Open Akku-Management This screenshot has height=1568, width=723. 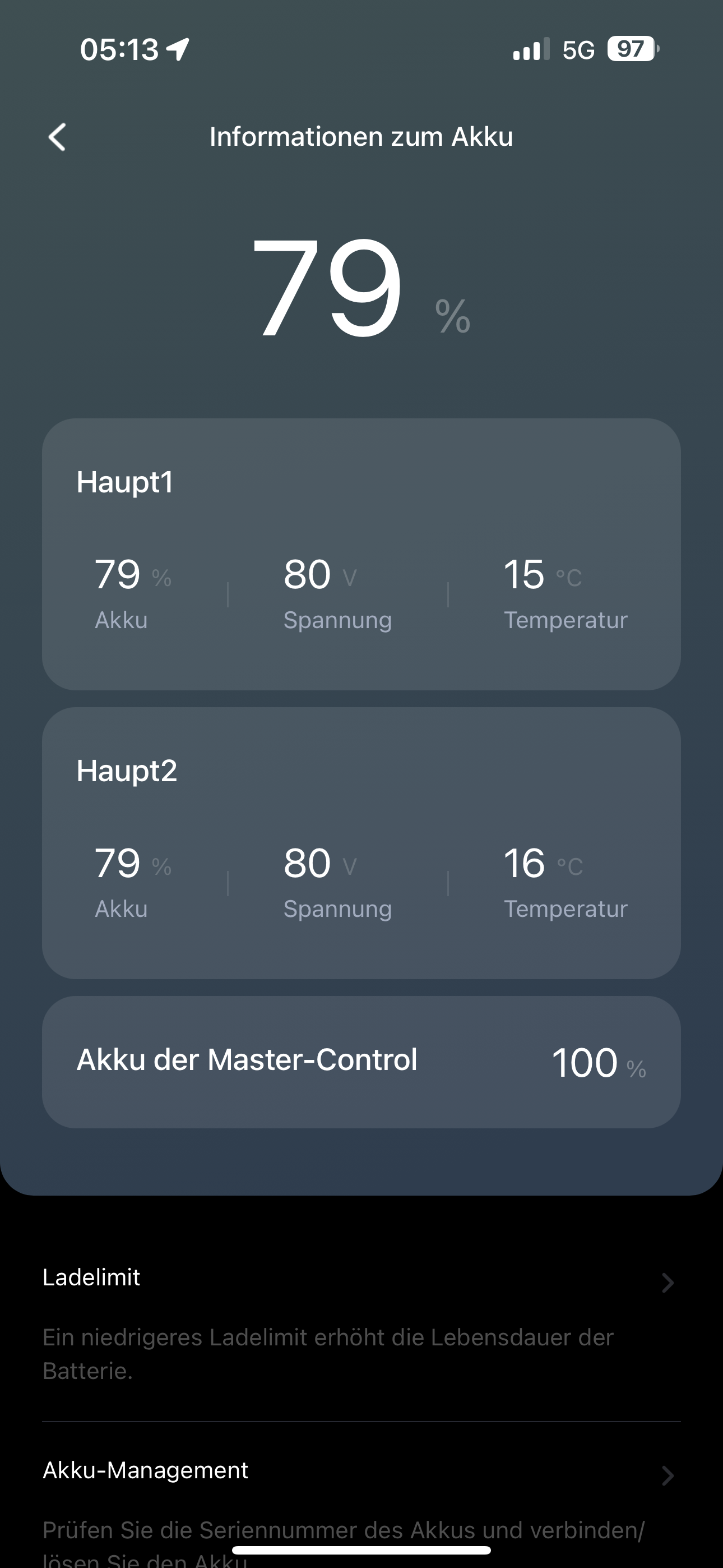click(x=360, y=1470)
